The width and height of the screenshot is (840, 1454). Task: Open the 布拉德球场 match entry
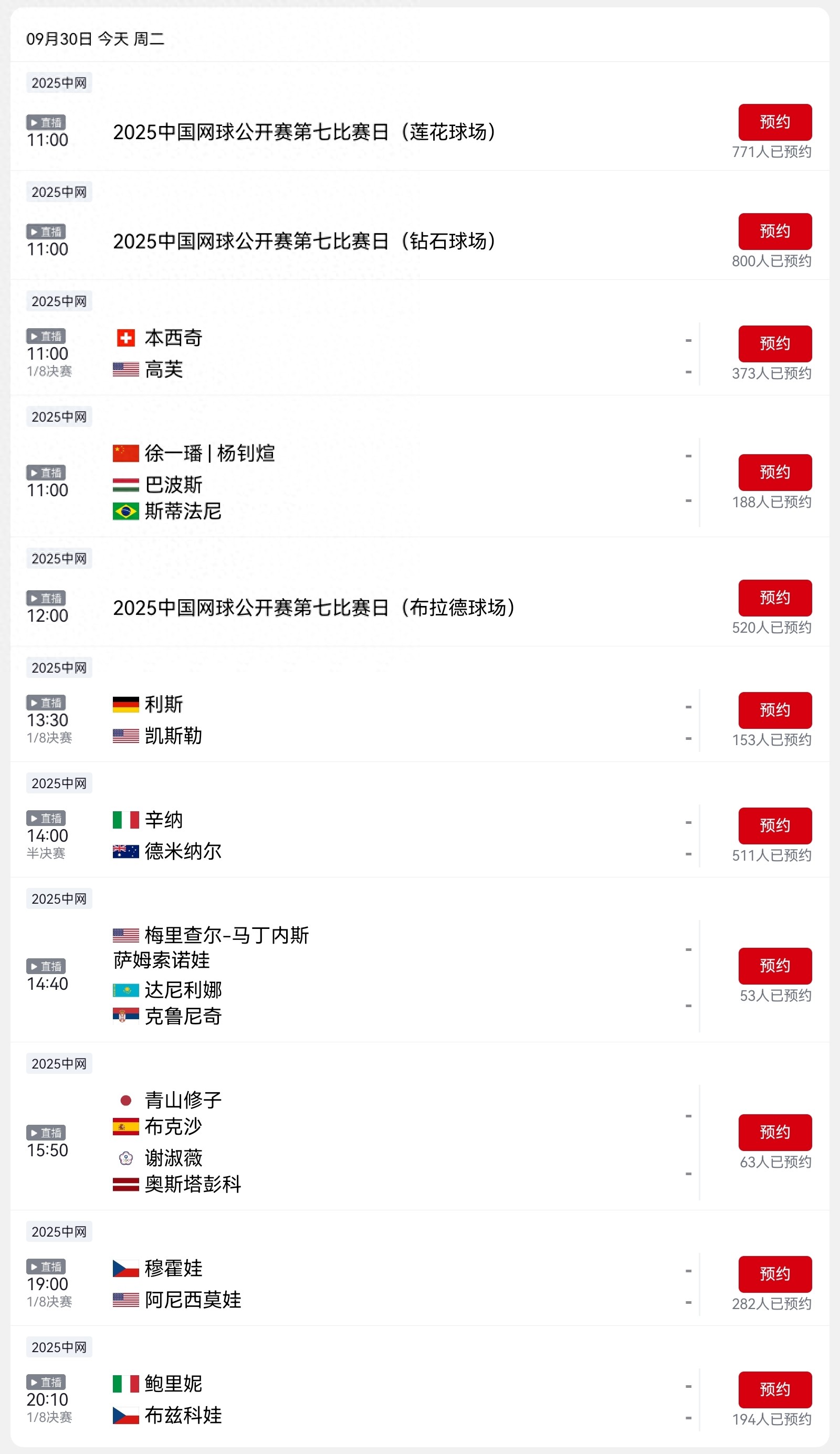pyautogui.click(x=314, y=607)
